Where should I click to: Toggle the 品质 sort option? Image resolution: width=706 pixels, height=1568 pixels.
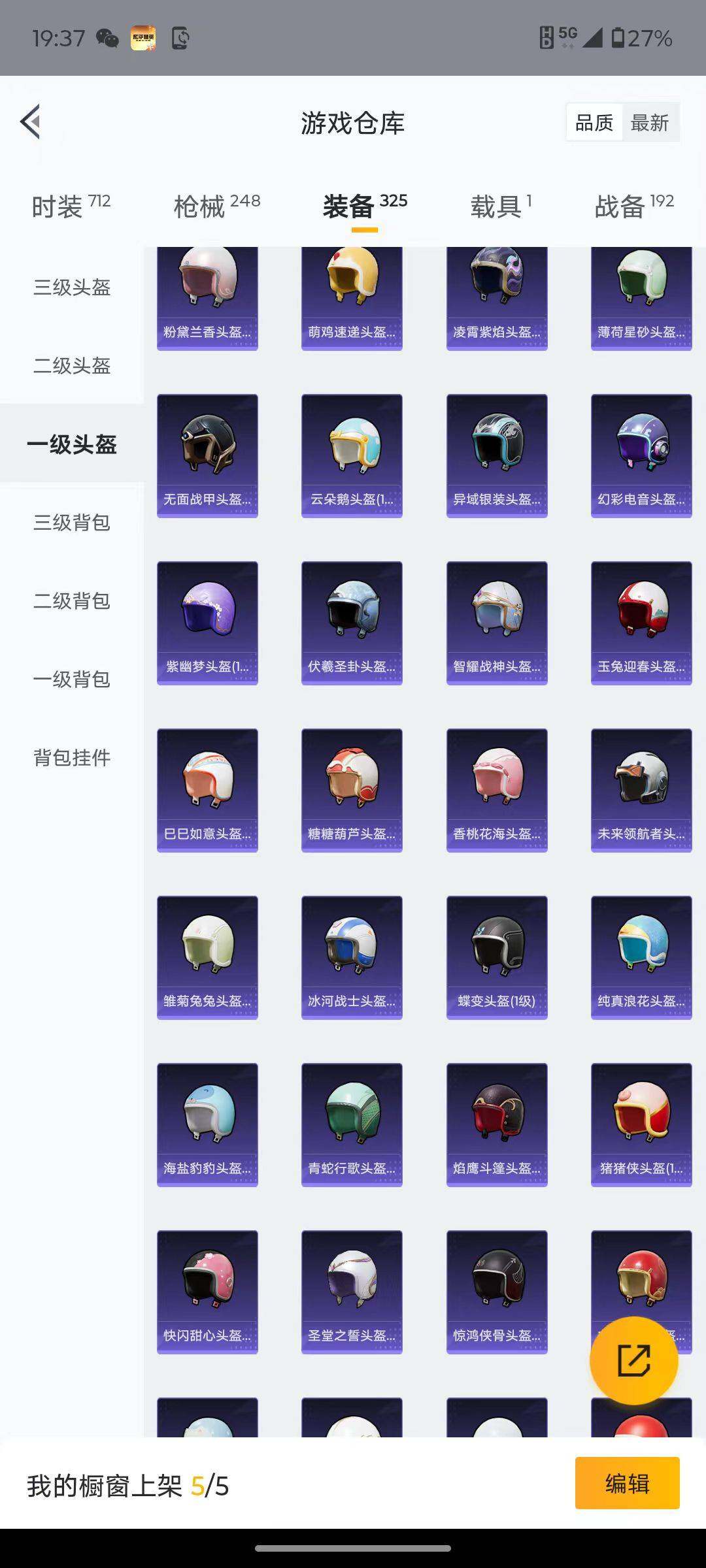(594, 122)
